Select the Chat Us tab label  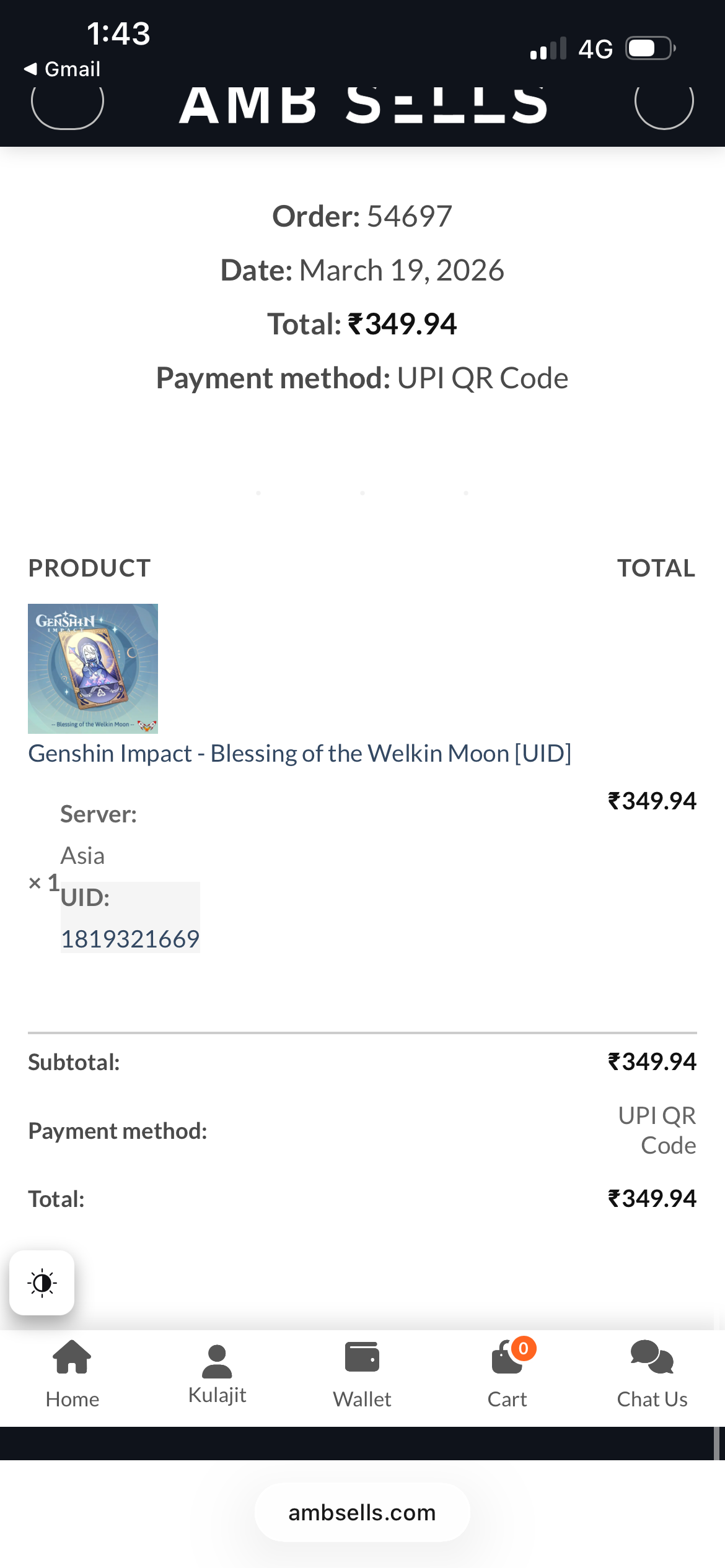(x=651, y=1398)
